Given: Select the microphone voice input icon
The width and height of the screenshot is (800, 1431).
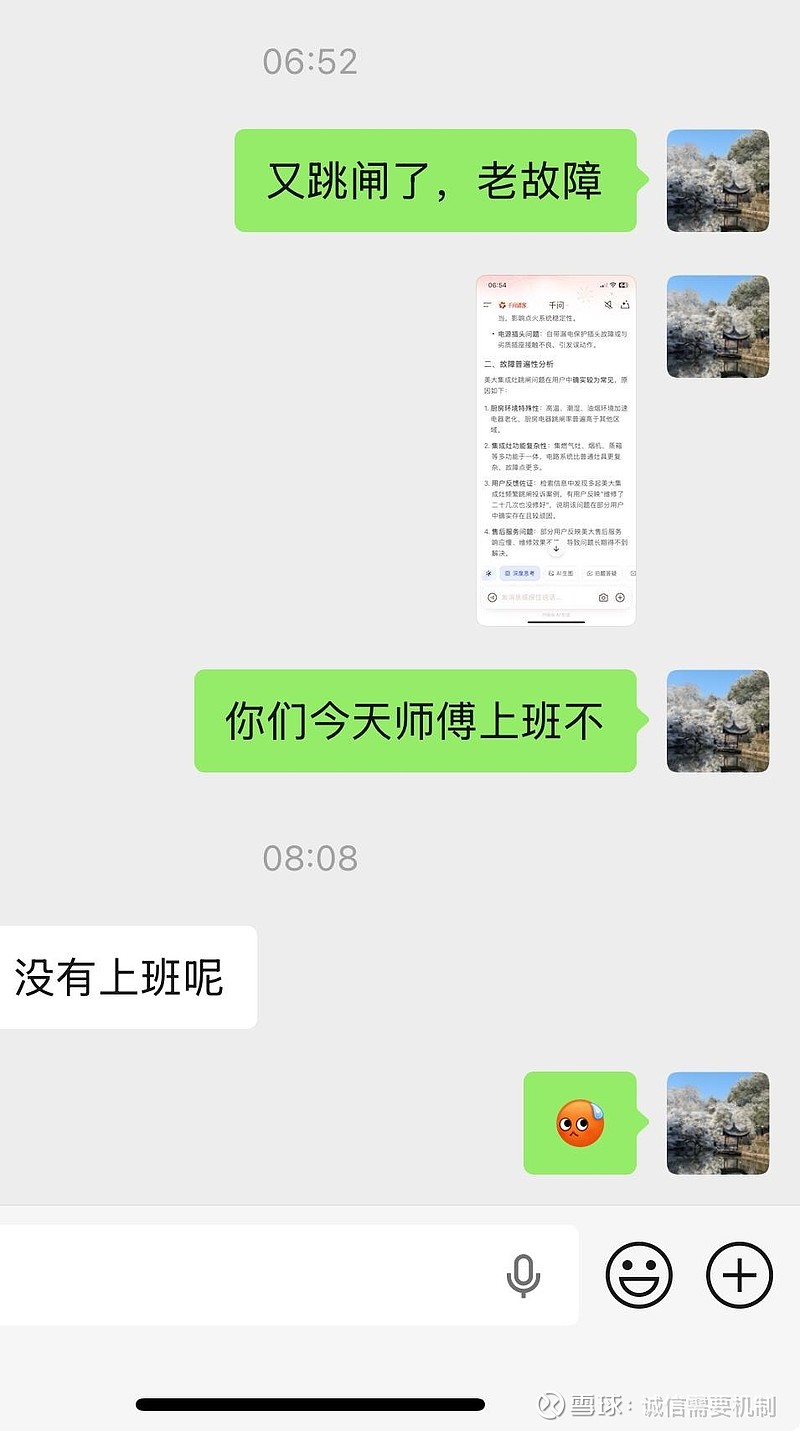Looking at the screenshot, I should coord(524,1275).
